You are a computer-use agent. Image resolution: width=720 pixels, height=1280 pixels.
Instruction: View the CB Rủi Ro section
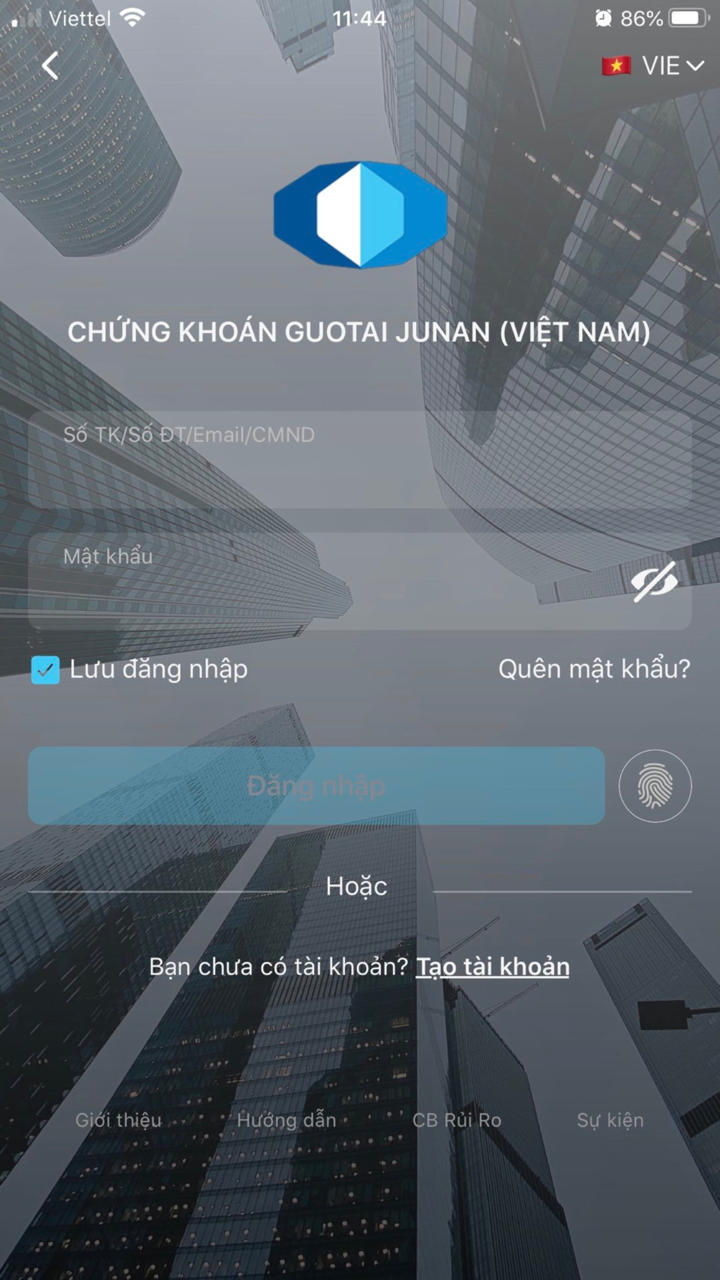point(457,1120)
